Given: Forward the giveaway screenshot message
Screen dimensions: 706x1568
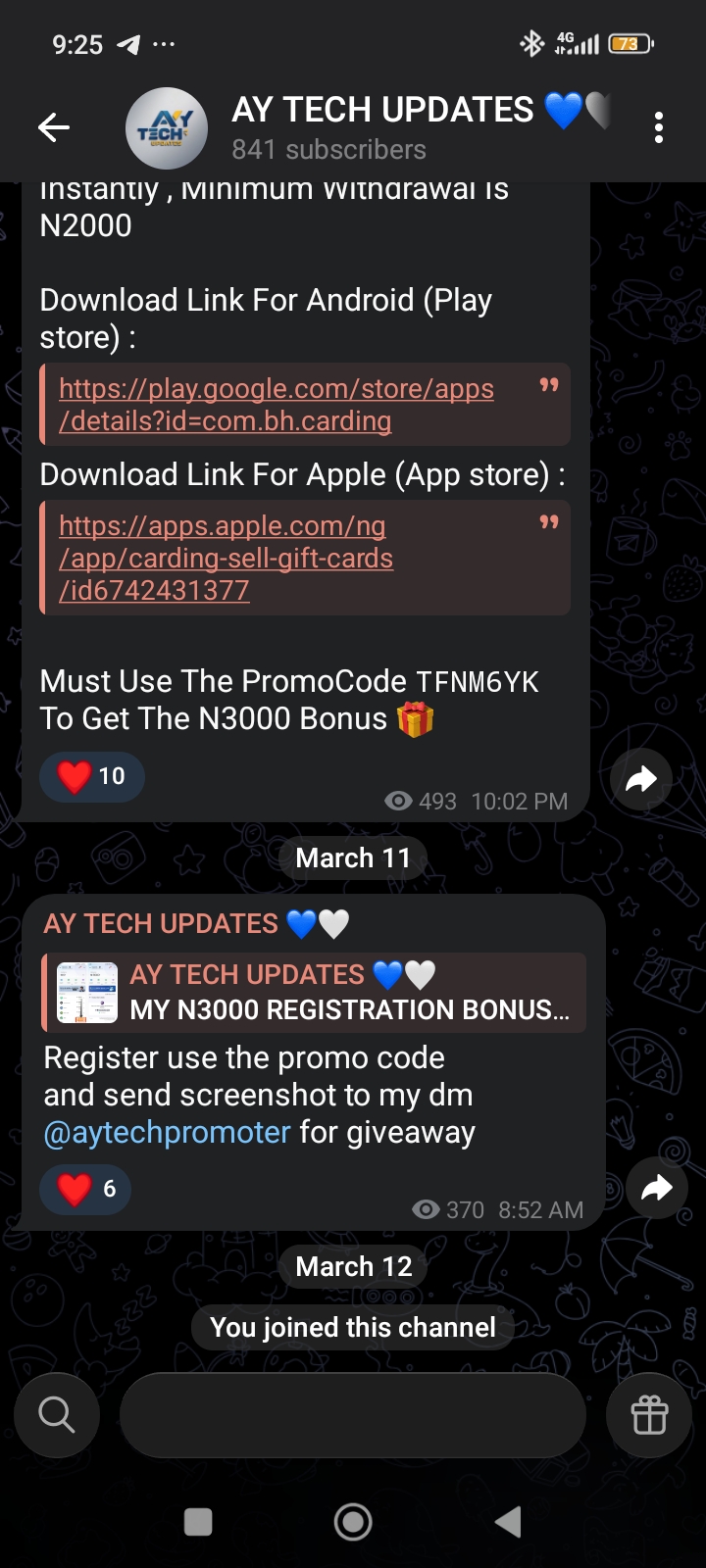Looking at the screenshot, I should pos(656,1188).
